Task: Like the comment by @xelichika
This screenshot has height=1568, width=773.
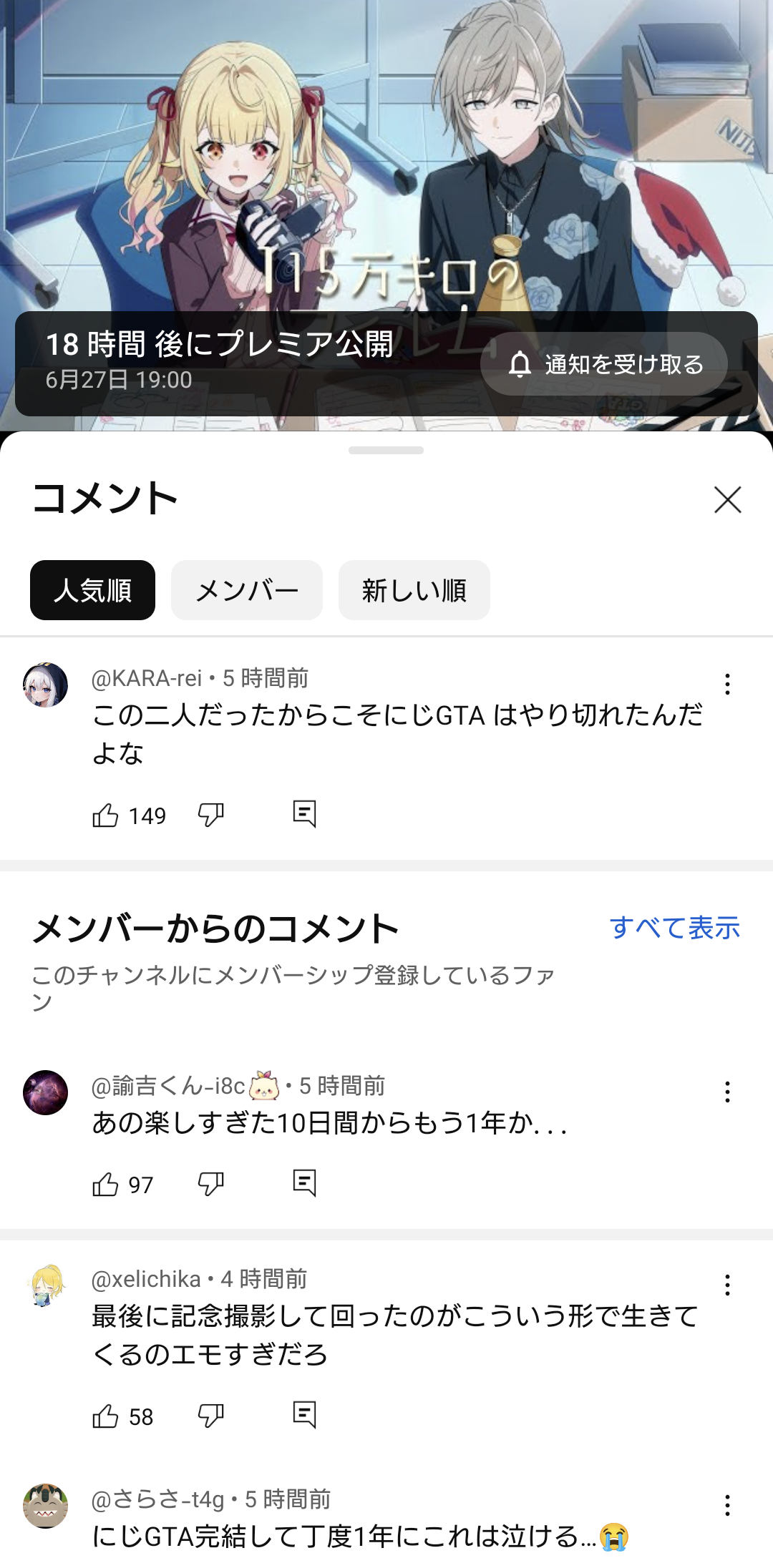Action: (x=105, y=1416)
